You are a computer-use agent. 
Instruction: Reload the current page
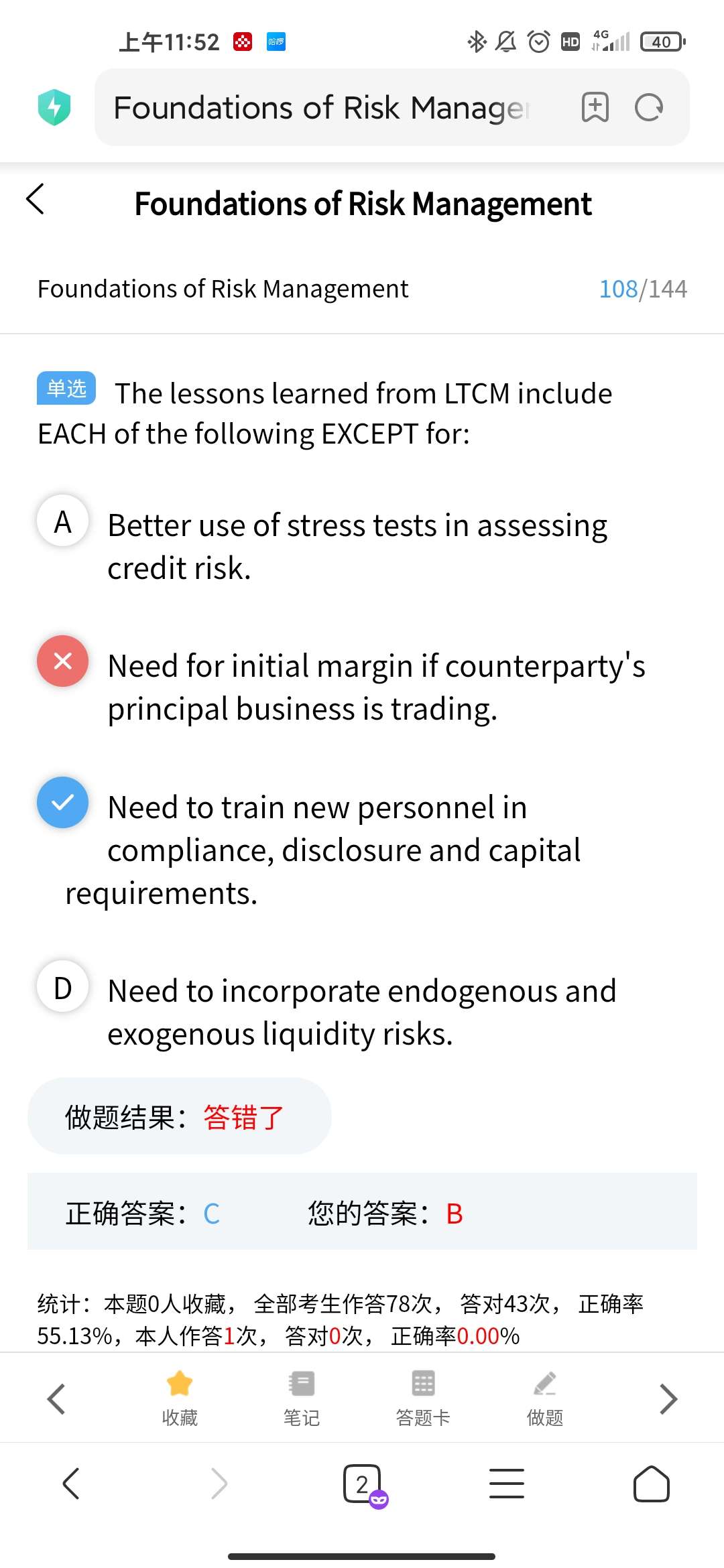pos(648,107)
